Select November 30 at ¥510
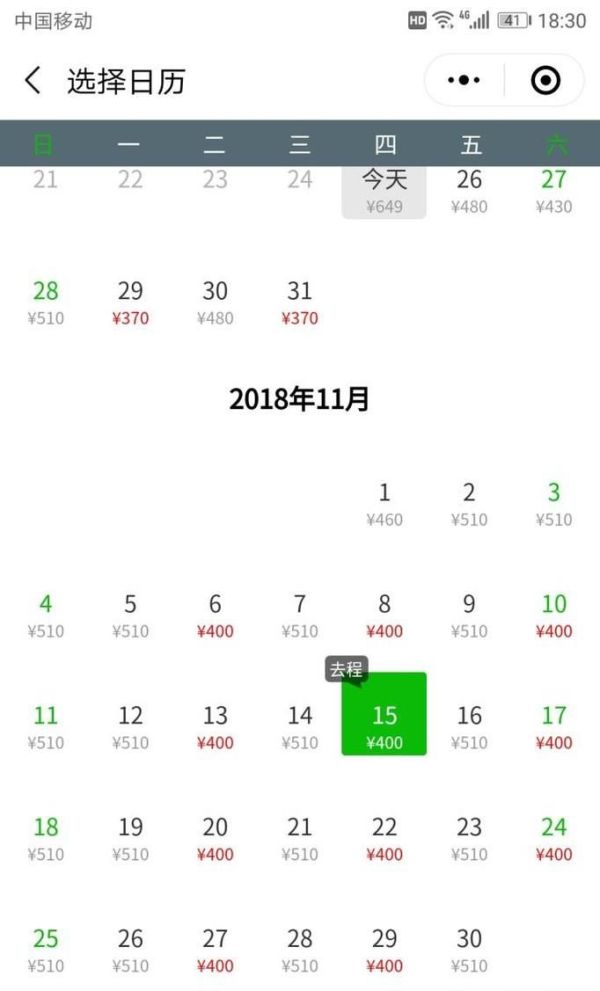The height and width of the screenshot is (991, 600). click(469, 950)
